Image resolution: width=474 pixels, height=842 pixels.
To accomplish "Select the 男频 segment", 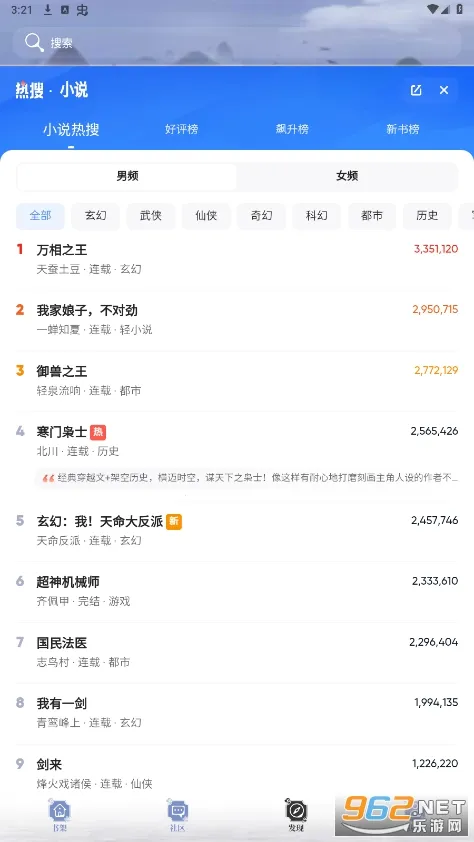I will (x=127, y=176).
